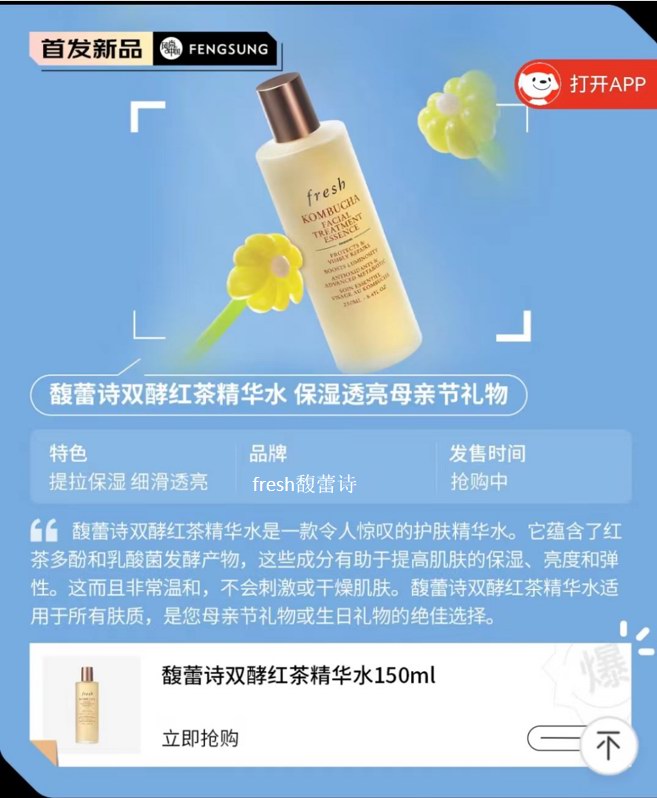This screenshot has width=657, height=798.
Task: Jump back to top with the arrow button
Action: coord(607,745)
